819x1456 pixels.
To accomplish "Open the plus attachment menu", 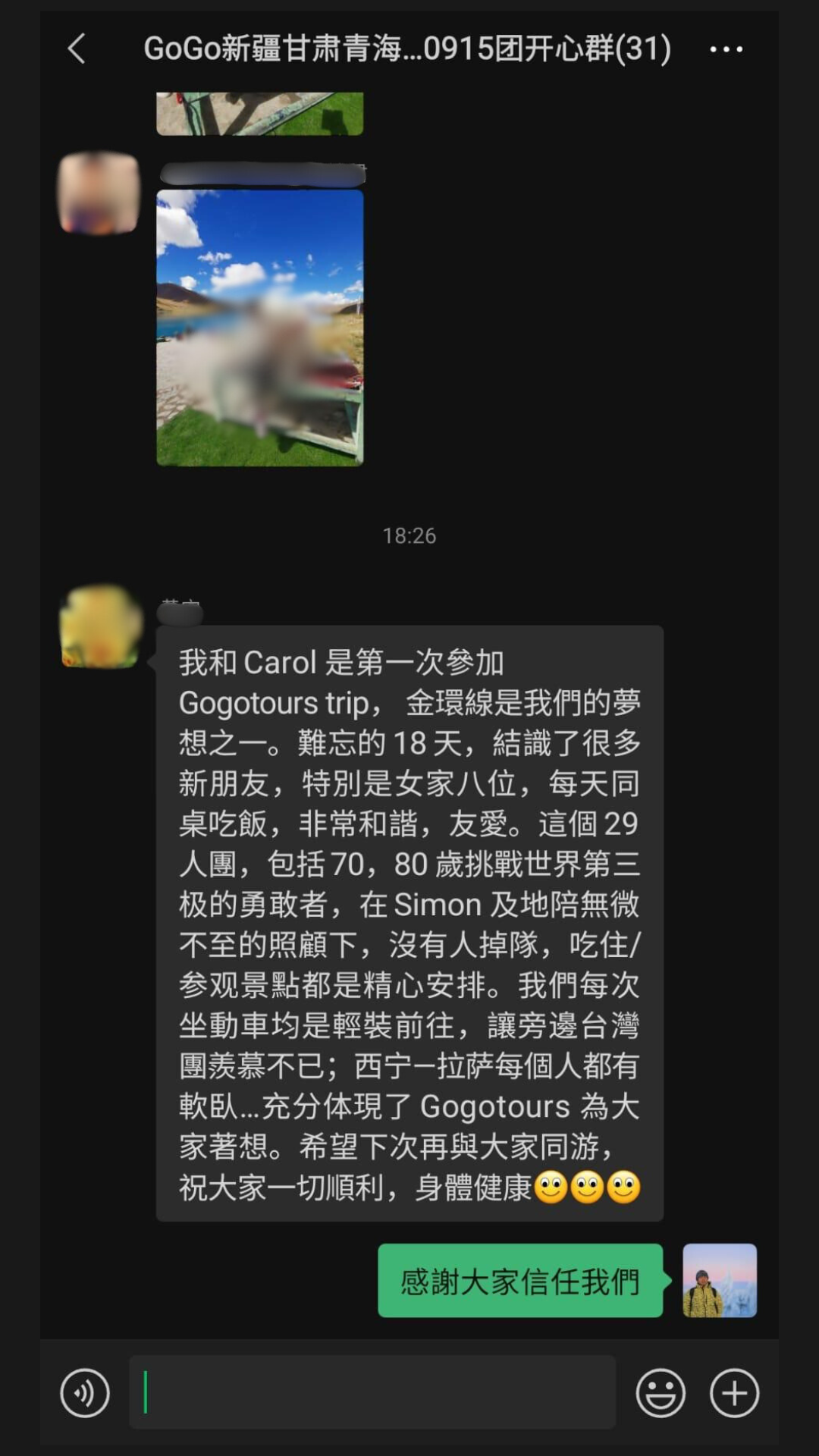I will click(x=734, y=1393).
